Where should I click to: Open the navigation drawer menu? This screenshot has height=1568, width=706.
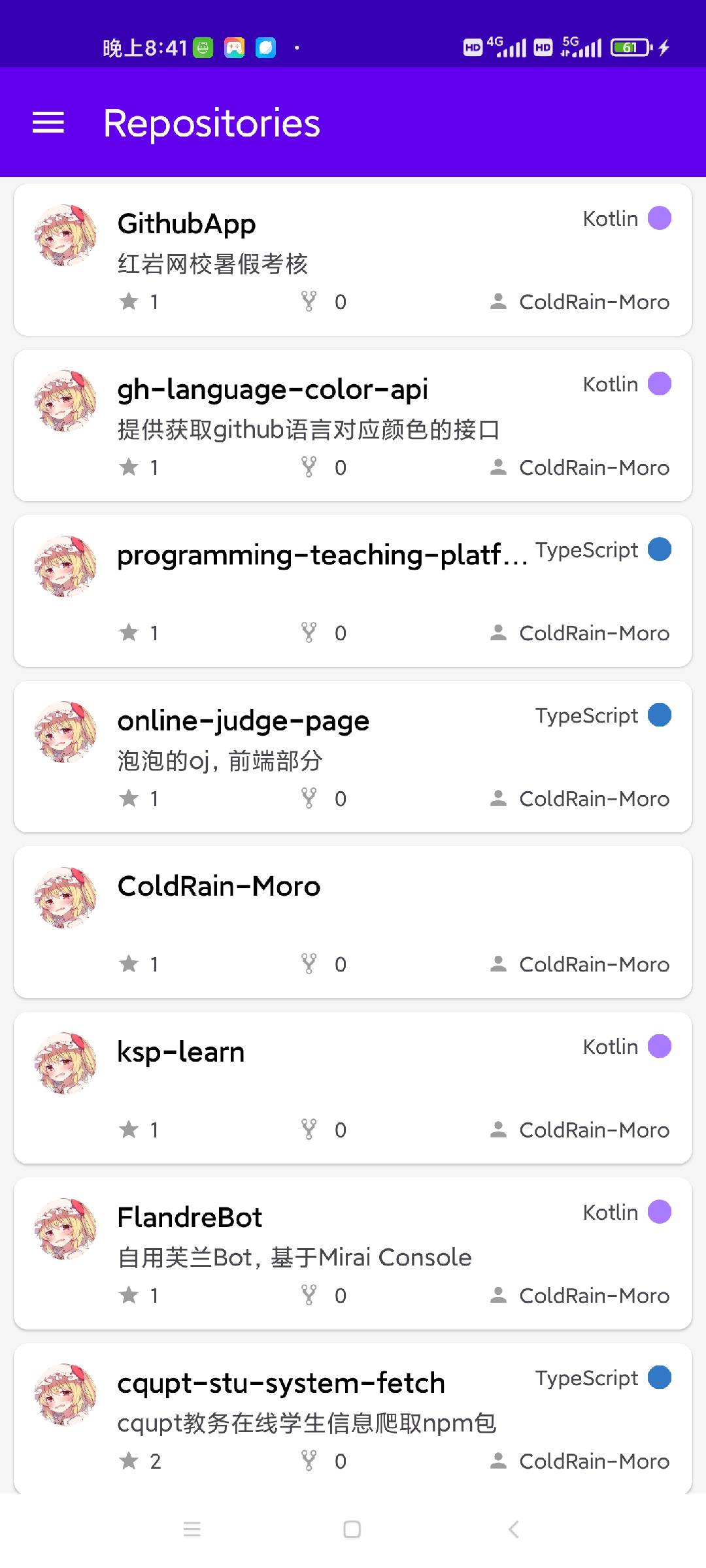(48, 123)
